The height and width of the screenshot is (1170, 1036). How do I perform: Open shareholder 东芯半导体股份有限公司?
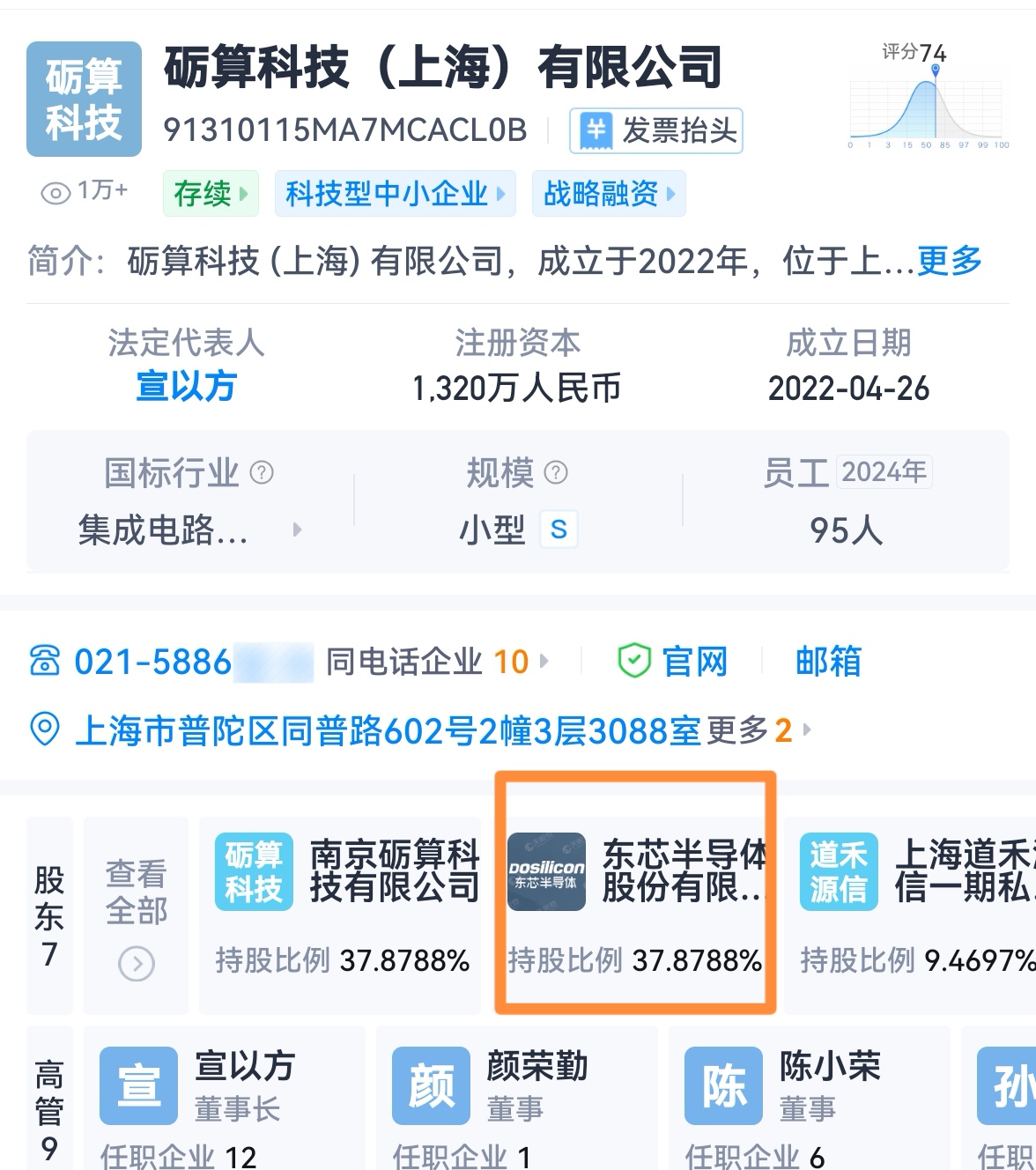point(634,915)
